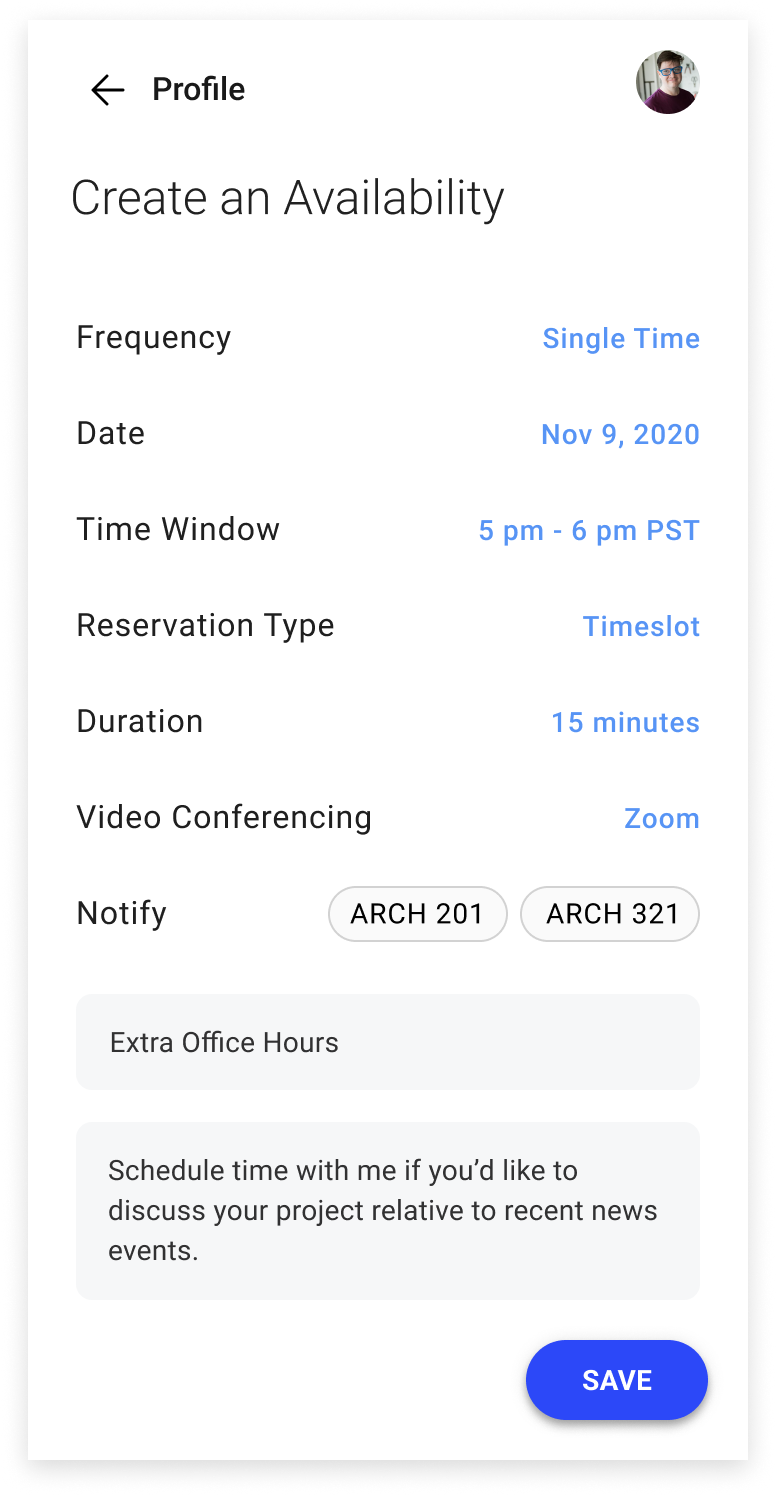The image size is (776, 1496).
Task: Change the Reservation Type from Timeslot
Action: point(641,626)
